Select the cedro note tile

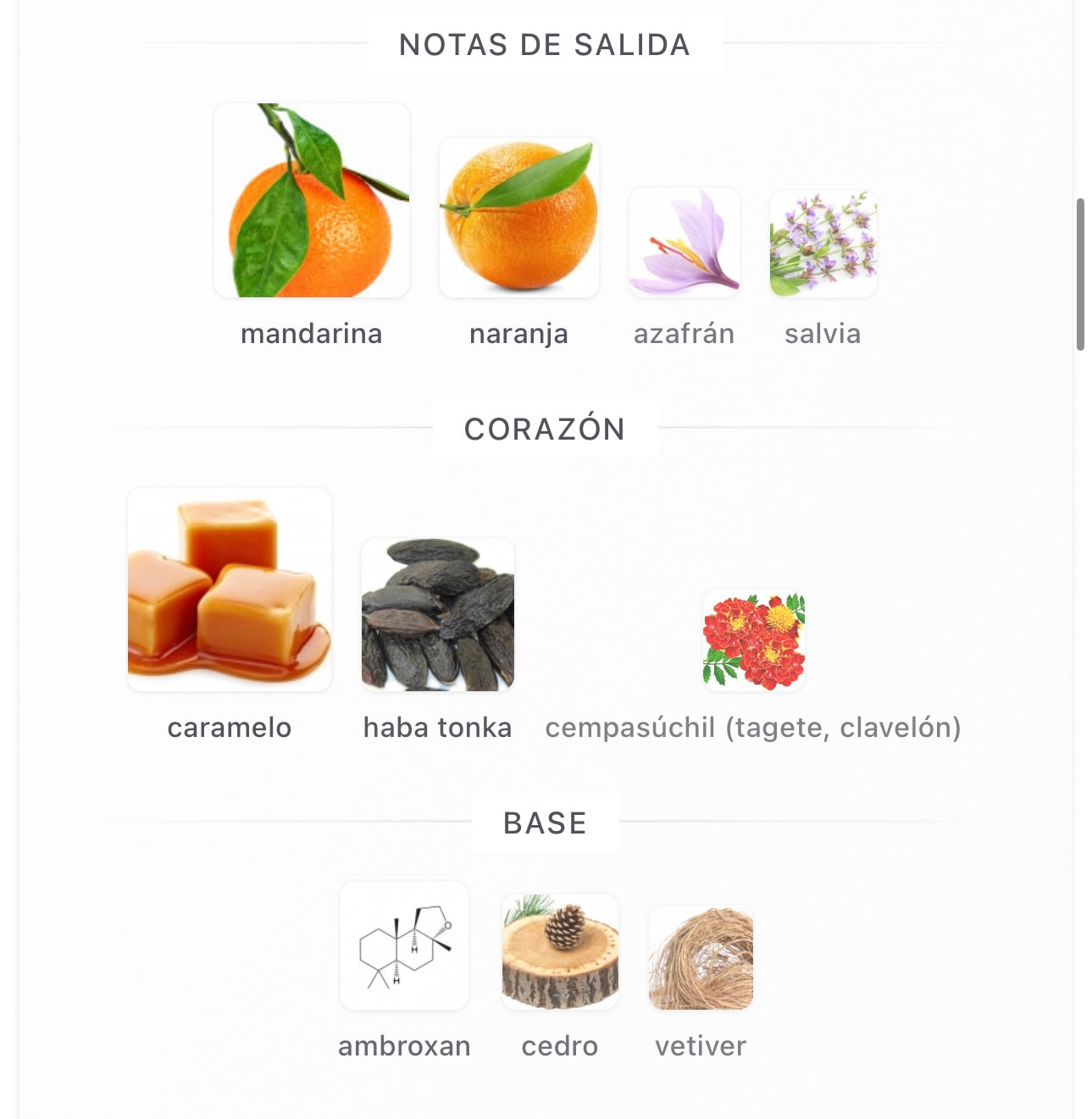[x=560, y=952]
